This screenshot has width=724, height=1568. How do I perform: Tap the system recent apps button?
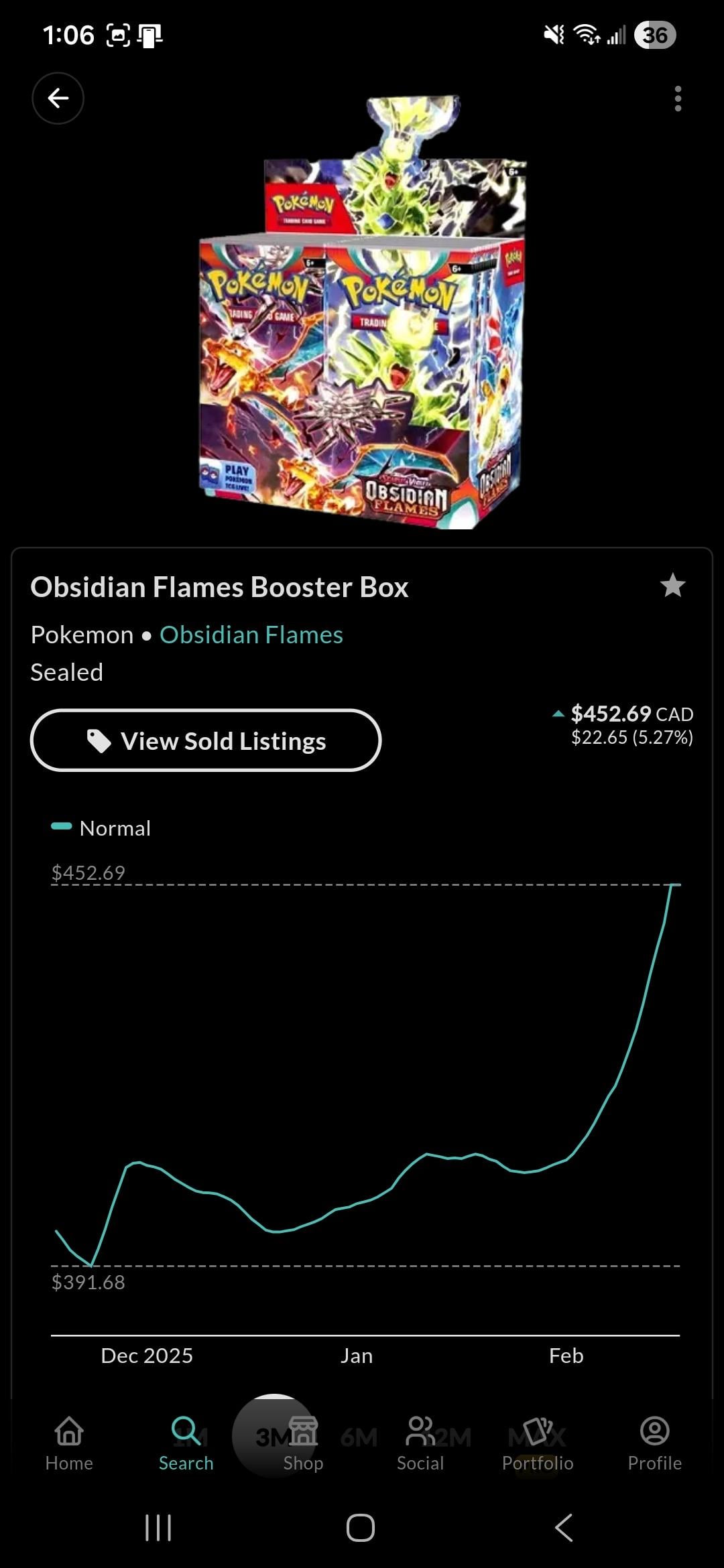(x=159, y=1528)
